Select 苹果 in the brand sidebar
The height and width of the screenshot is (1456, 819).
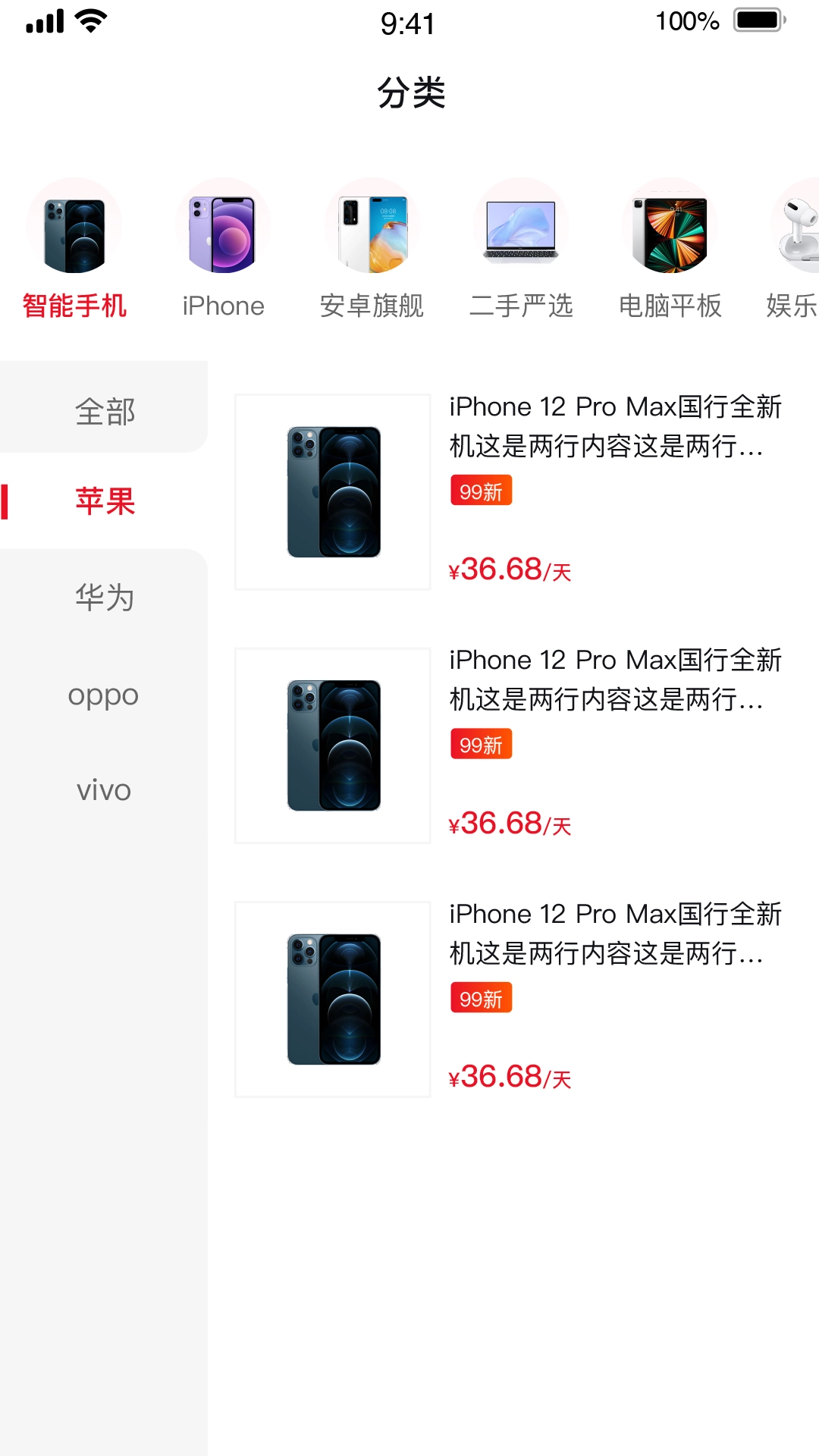[x=104, y=501]
